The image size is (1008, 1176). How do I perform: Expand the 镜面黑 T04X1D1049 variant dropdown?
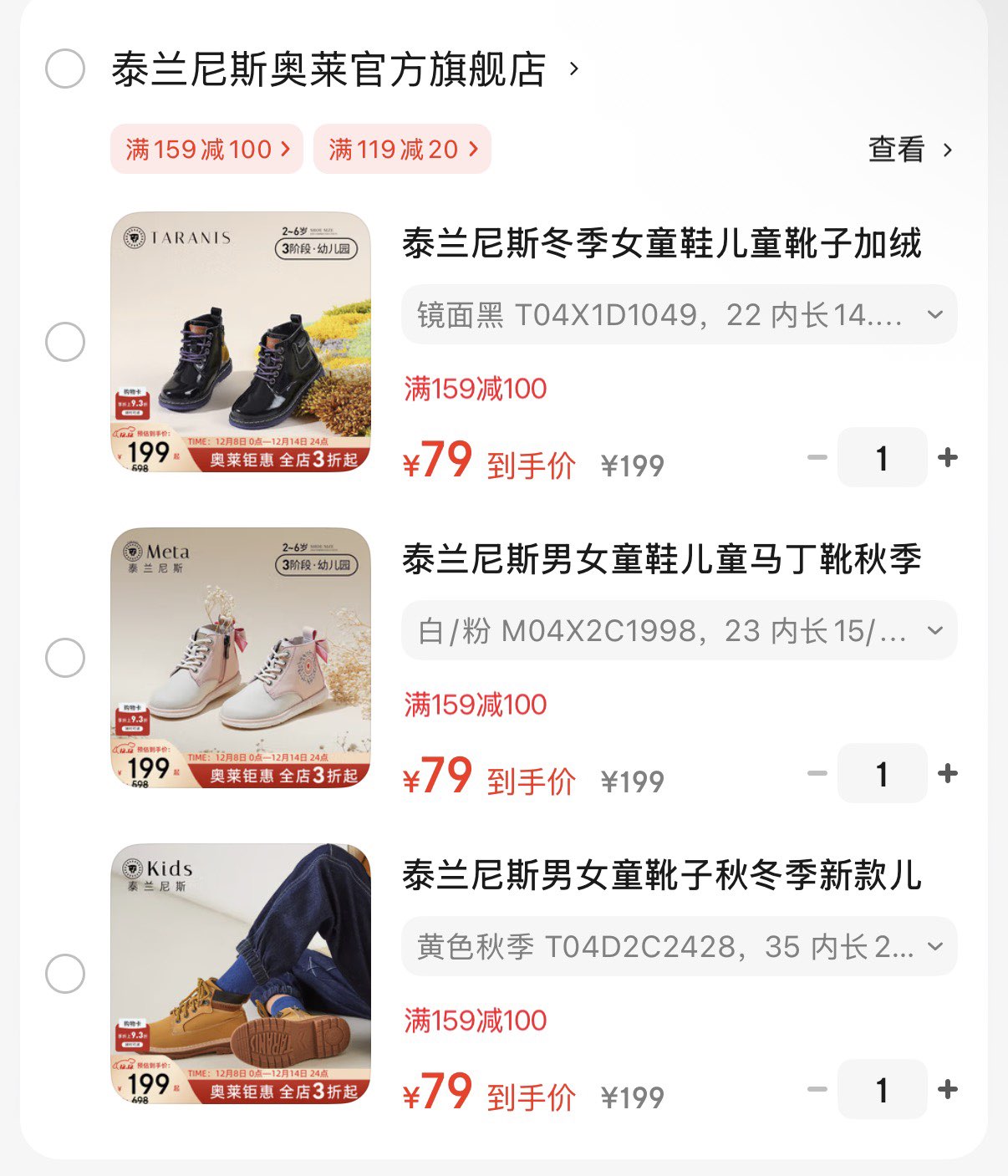click(679, 315)
